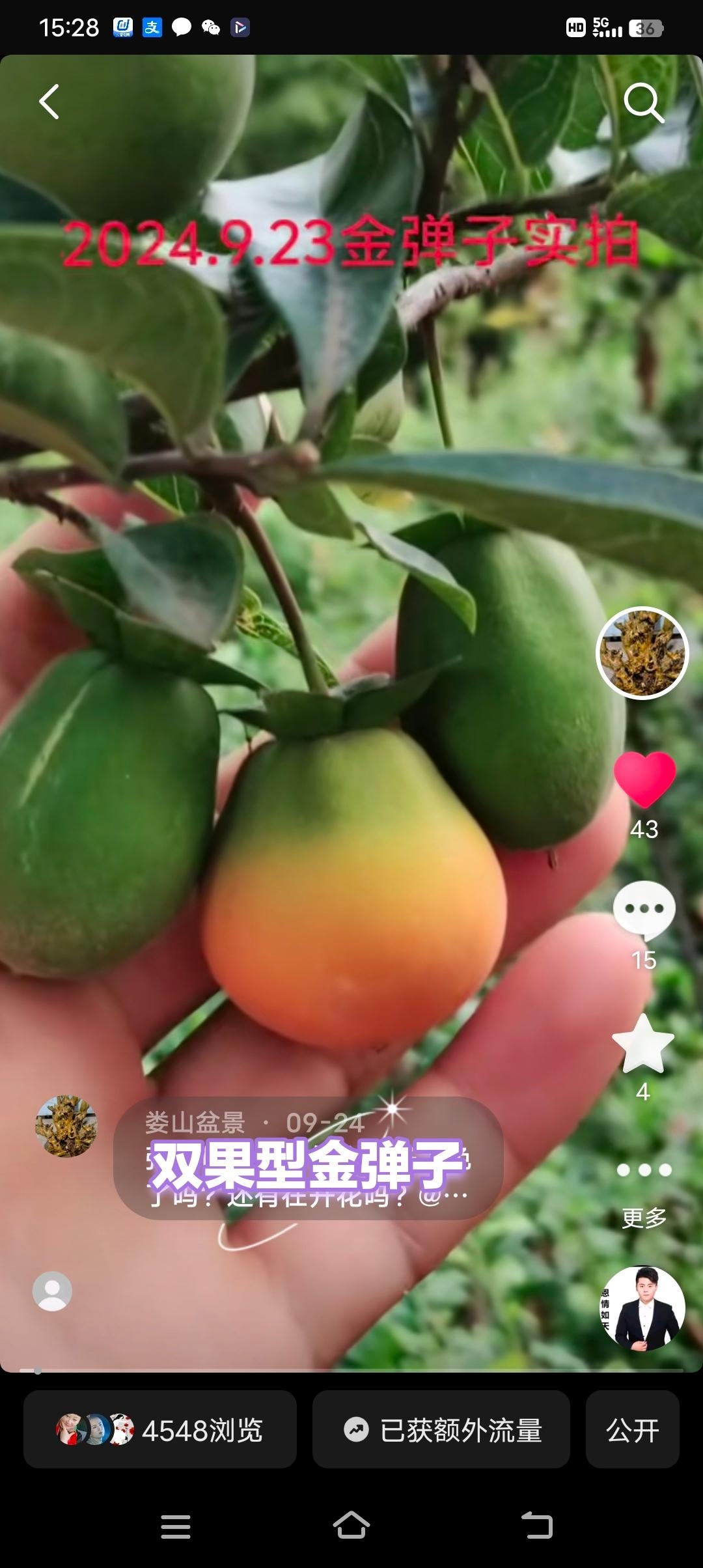This screenshot has width=703, height=1568.
Task: Open the system recent apps menu
Action: point(176,1526)
